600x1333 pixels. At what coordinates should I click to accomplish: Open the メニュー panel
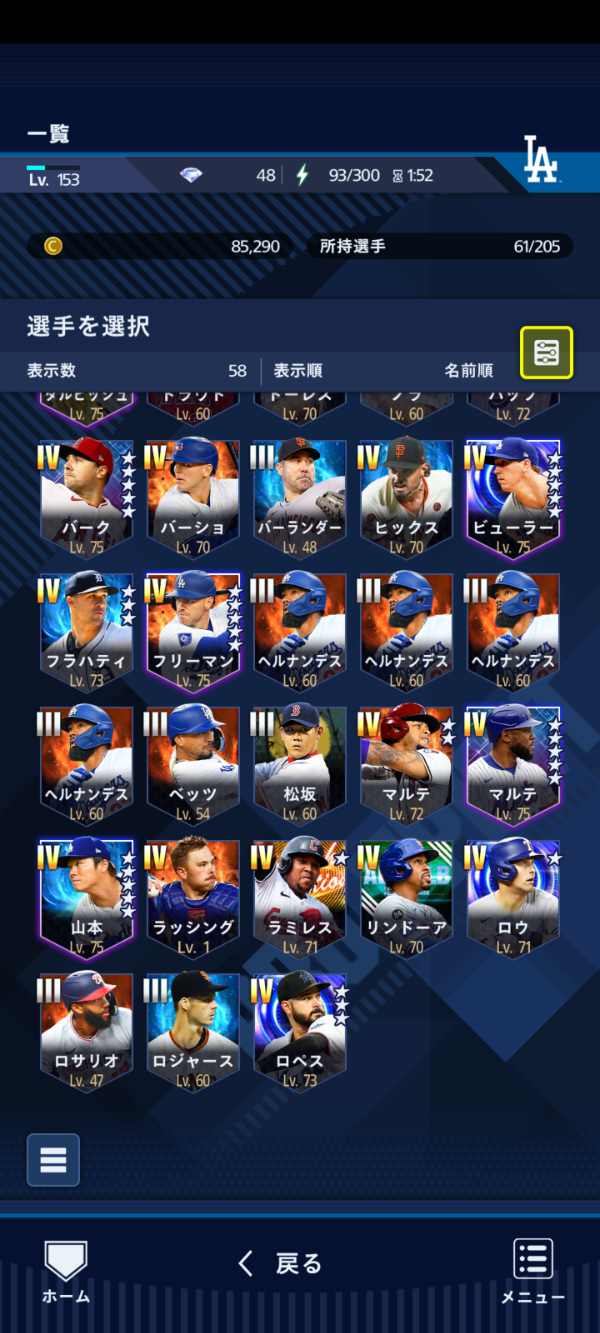click(533, 1270)
